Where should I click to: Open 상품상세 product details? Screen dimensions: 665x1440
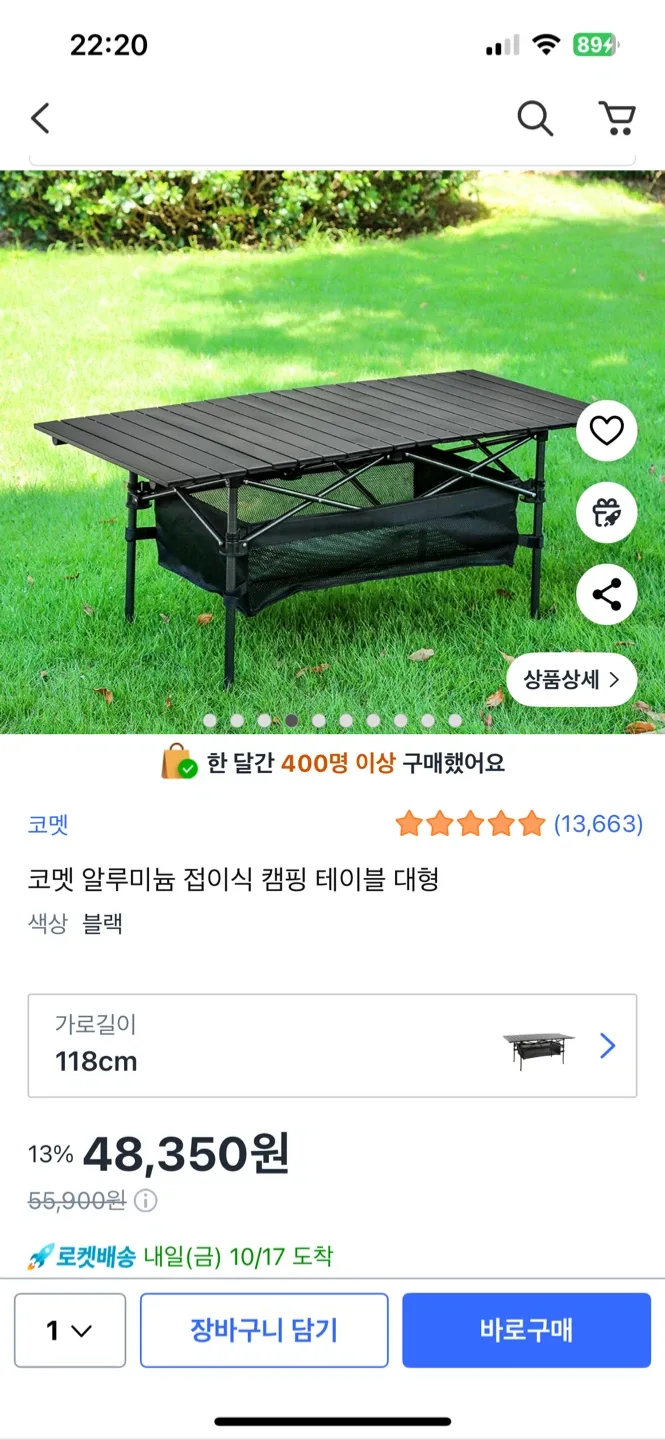pos(571,681)
